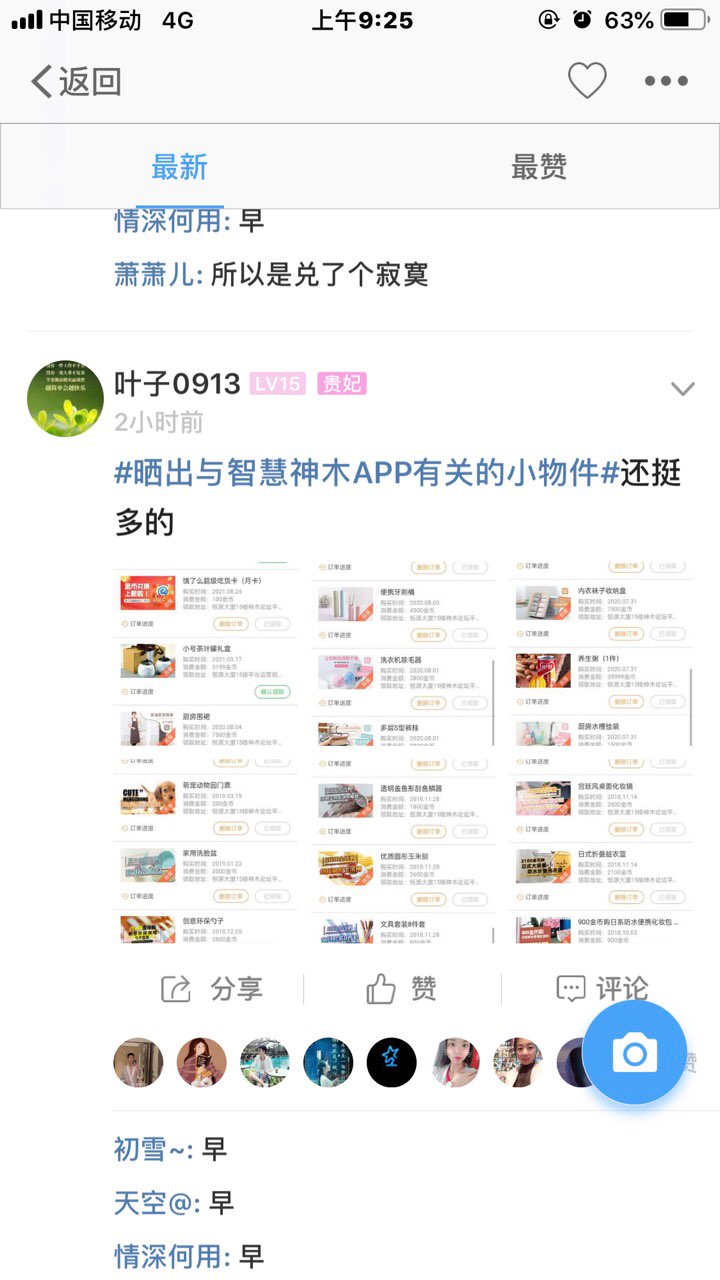Open 叶子0913's profile avatar

point(65,398)
